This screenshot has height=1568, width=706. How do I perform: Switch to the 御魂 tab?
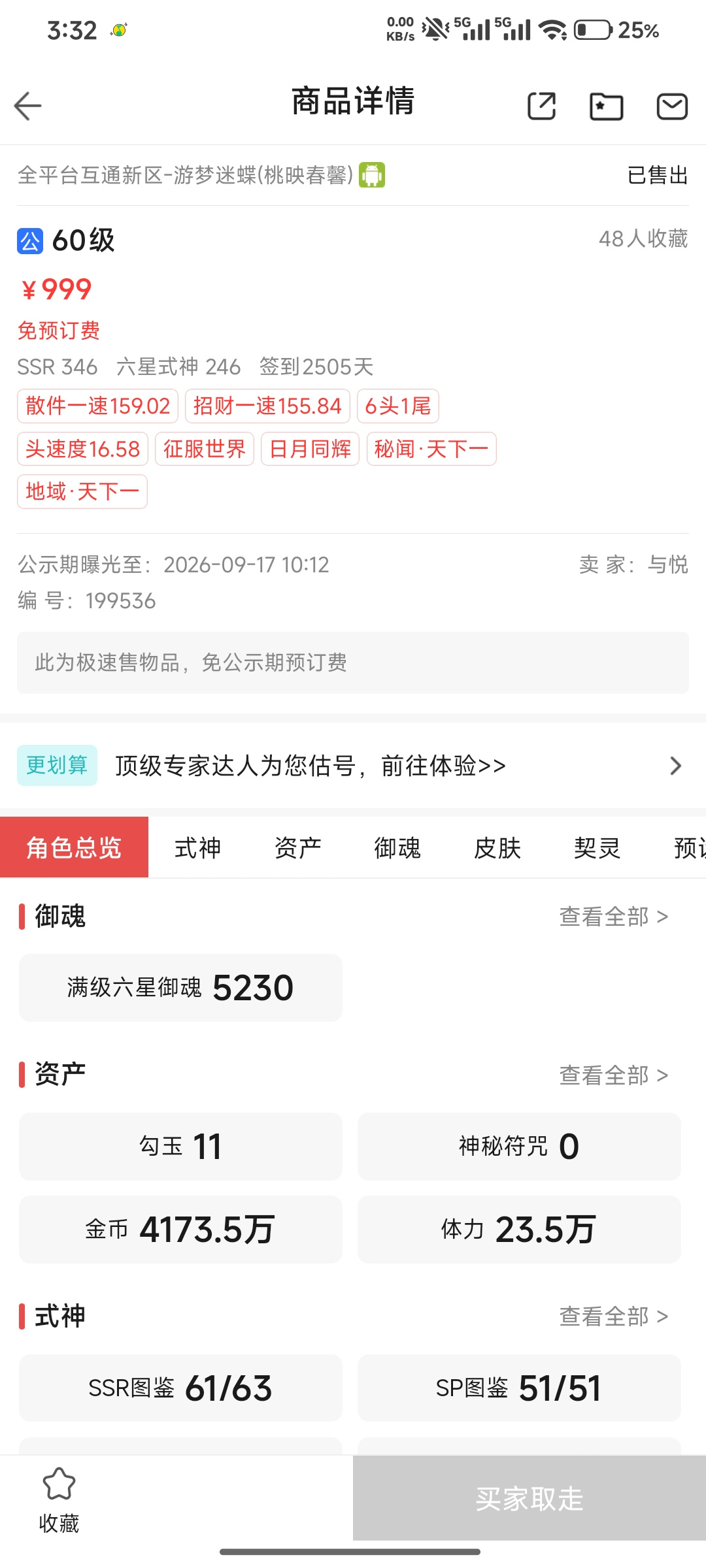click(x=397, y=848)
